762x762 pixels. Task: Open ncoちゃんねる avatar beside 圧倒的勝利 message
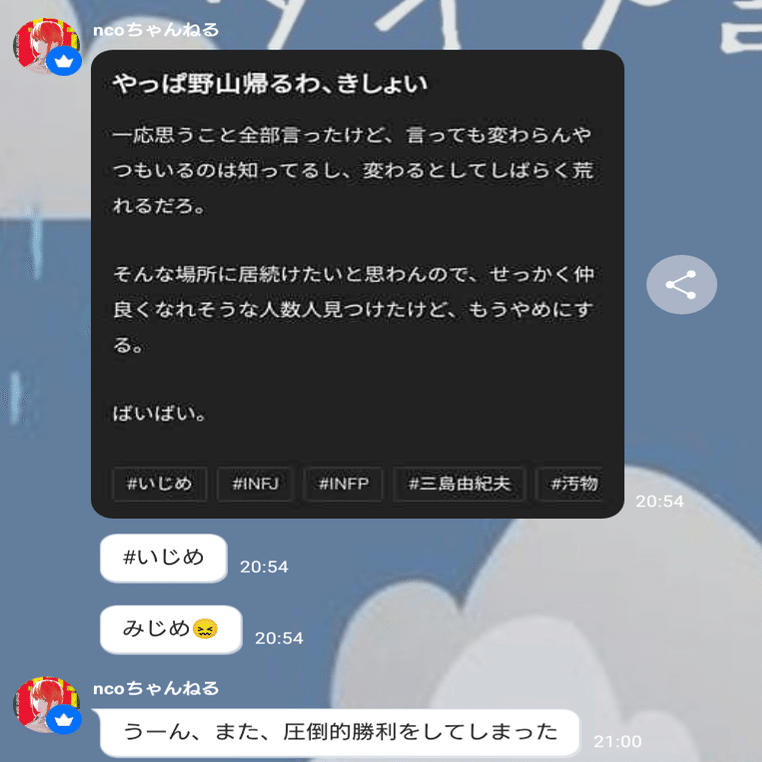[46, 703]
